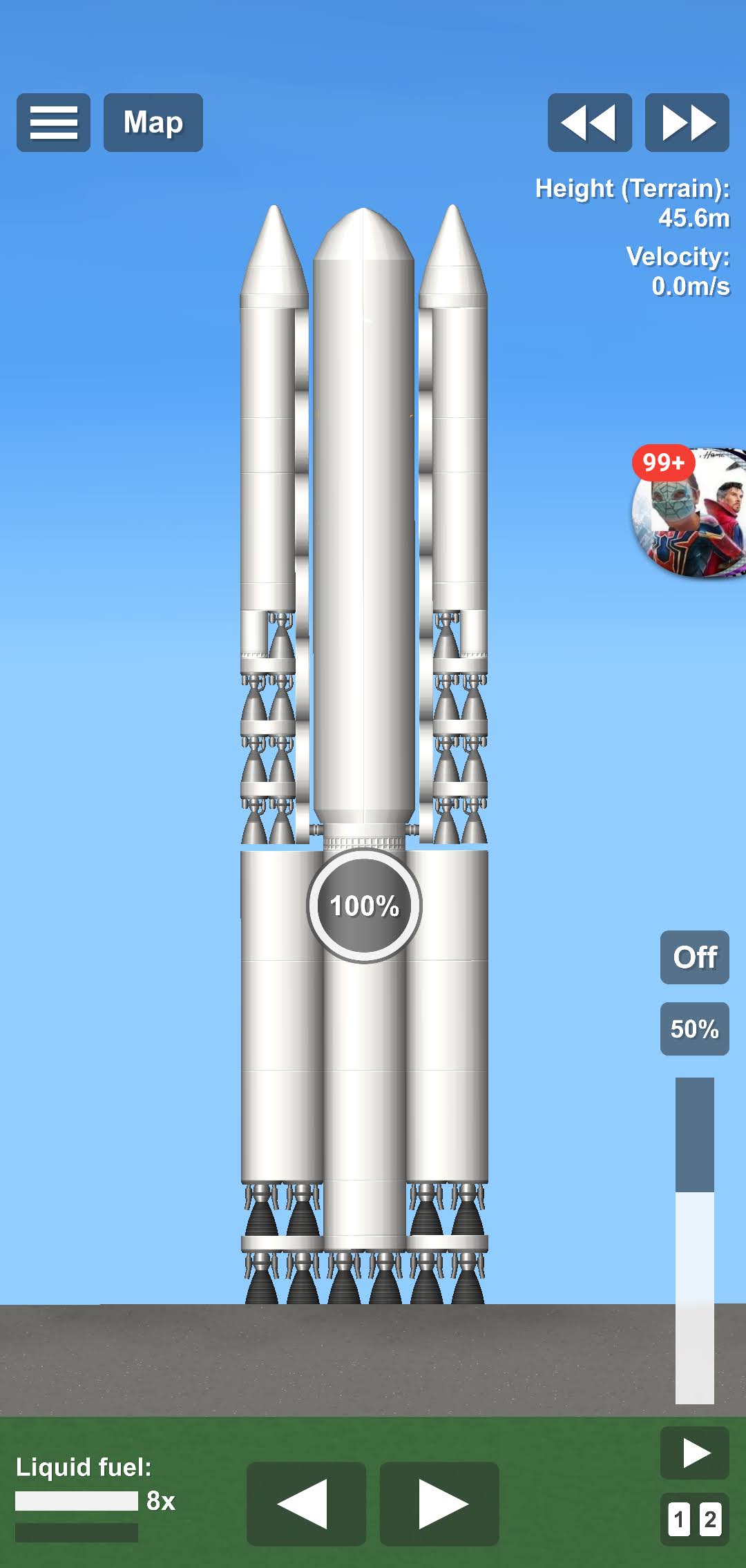Select the 100% fuel tank indicator

tap(364, 906)
